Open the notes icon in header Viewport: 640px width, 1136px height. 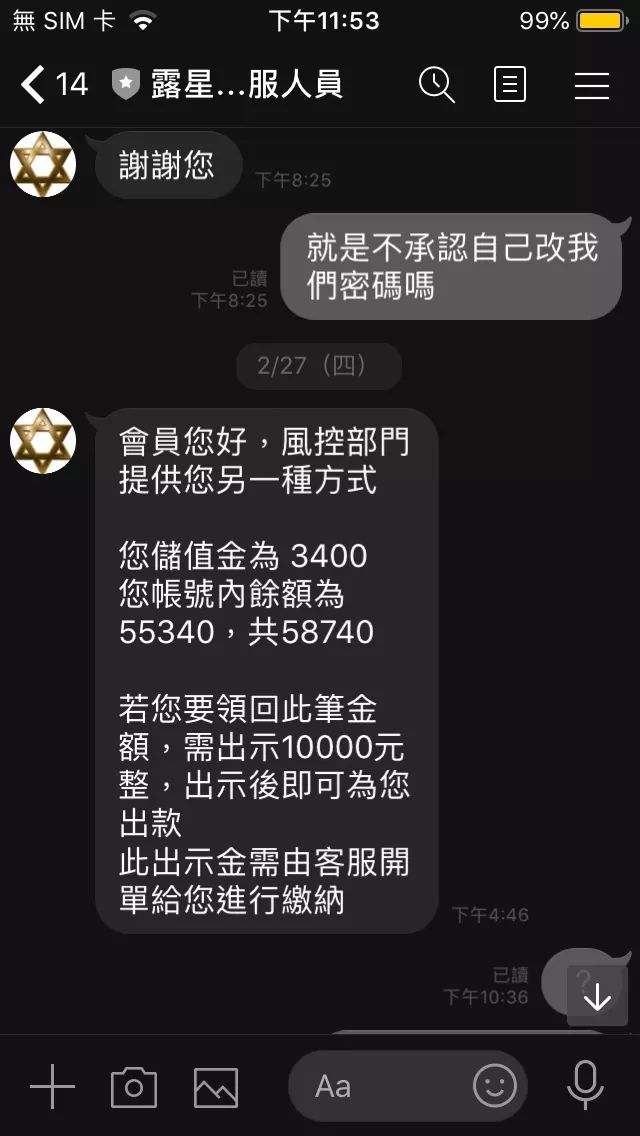510,85
